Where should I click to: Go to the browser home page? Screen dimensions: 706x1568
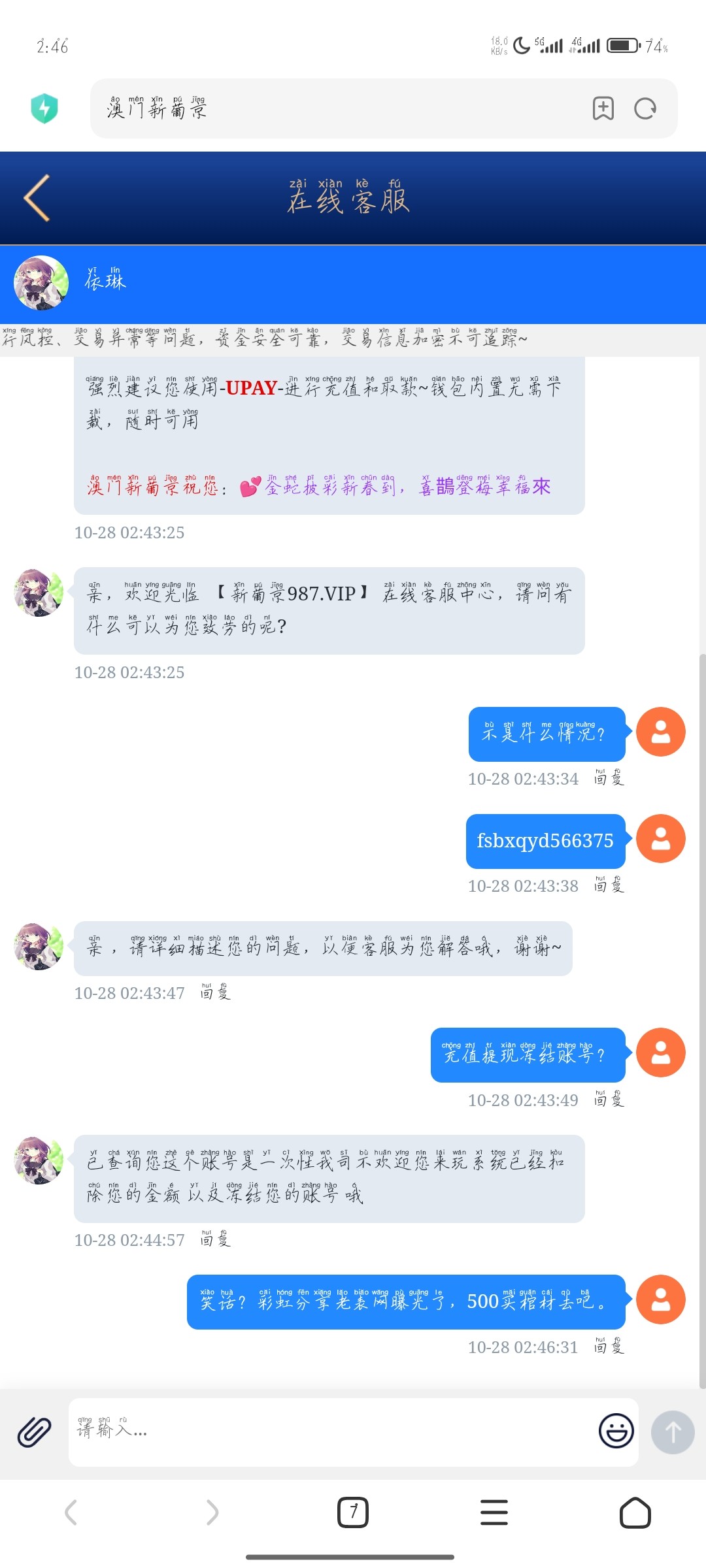pyautogui.click(x=635, y=1512)
